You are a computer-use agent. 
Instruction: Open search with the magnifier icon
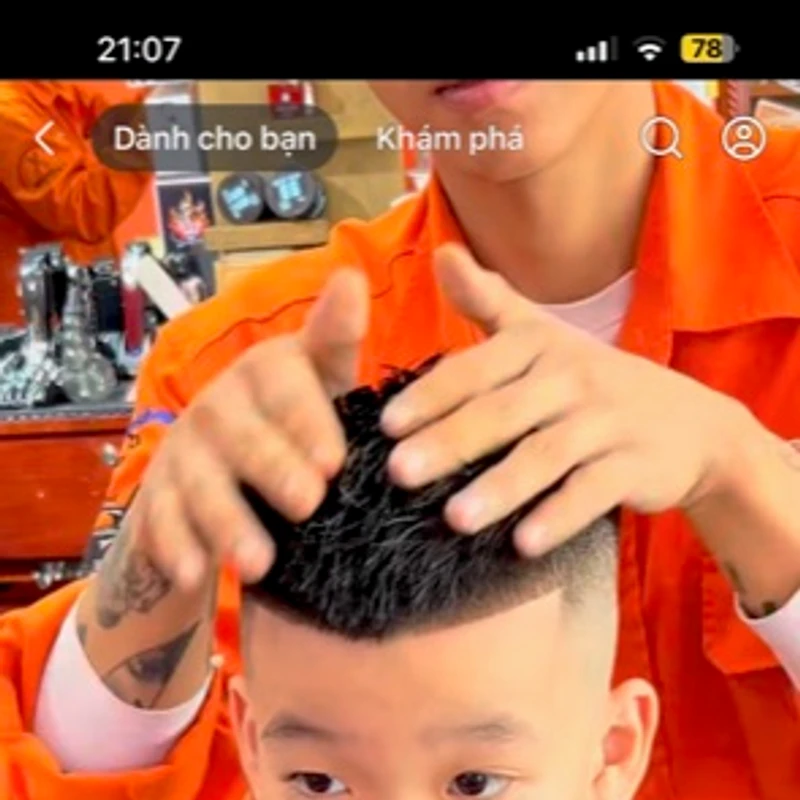pyautogui.click(x=661, y=139)
